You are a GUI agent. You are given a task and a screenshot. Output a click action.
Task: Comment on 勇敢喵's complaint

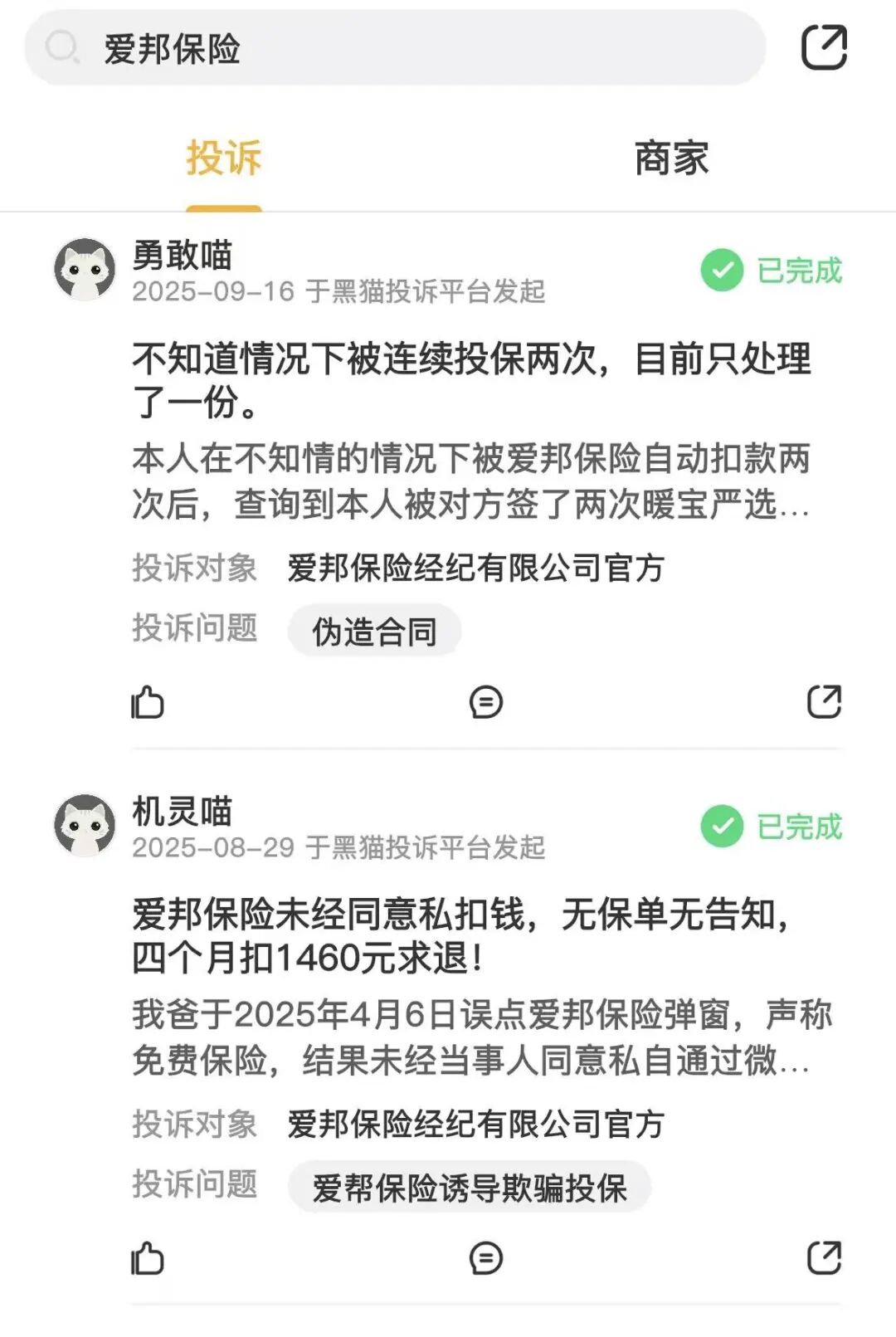pos(485,702)
